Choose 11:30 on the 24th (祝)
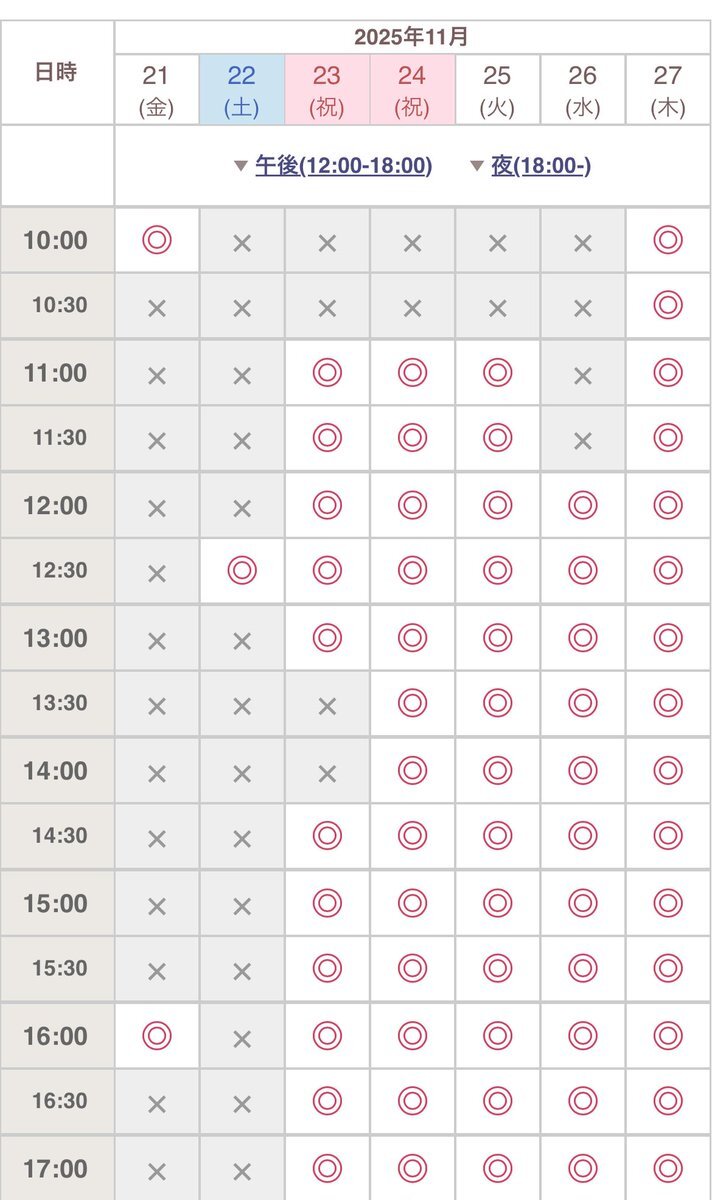This screenshot has height=1200, width=712. pos(412,438)
